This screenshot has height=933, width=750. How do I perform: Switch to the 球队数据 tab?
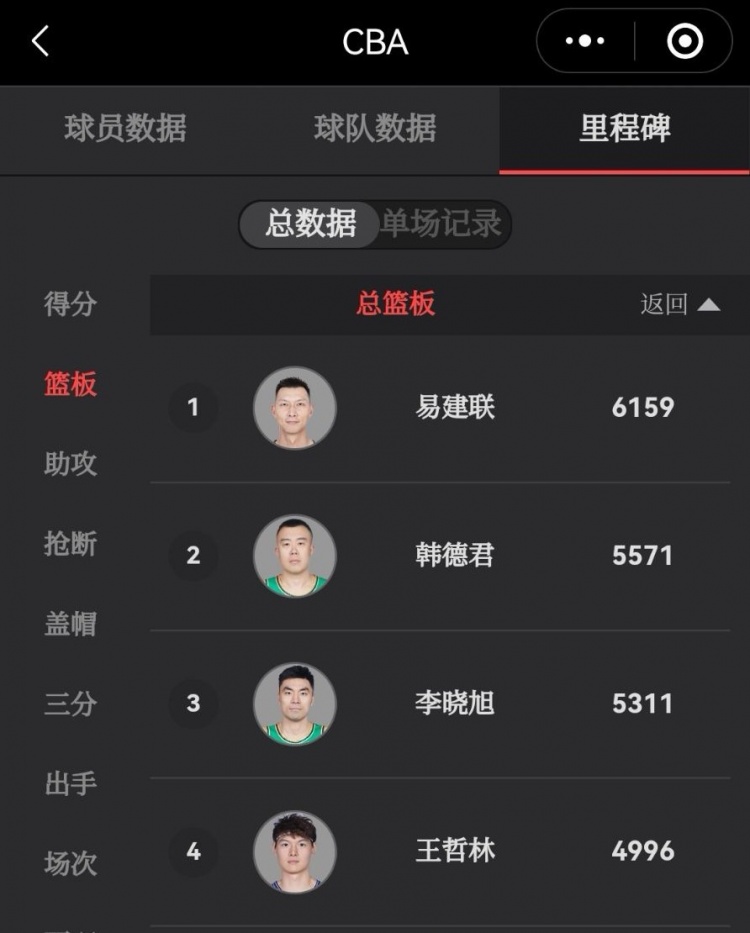click(x=375, y=129)
